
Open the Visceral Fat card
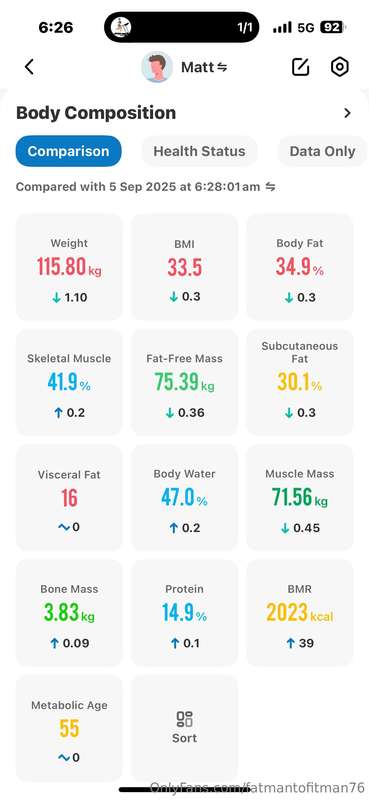coord(69,497)
